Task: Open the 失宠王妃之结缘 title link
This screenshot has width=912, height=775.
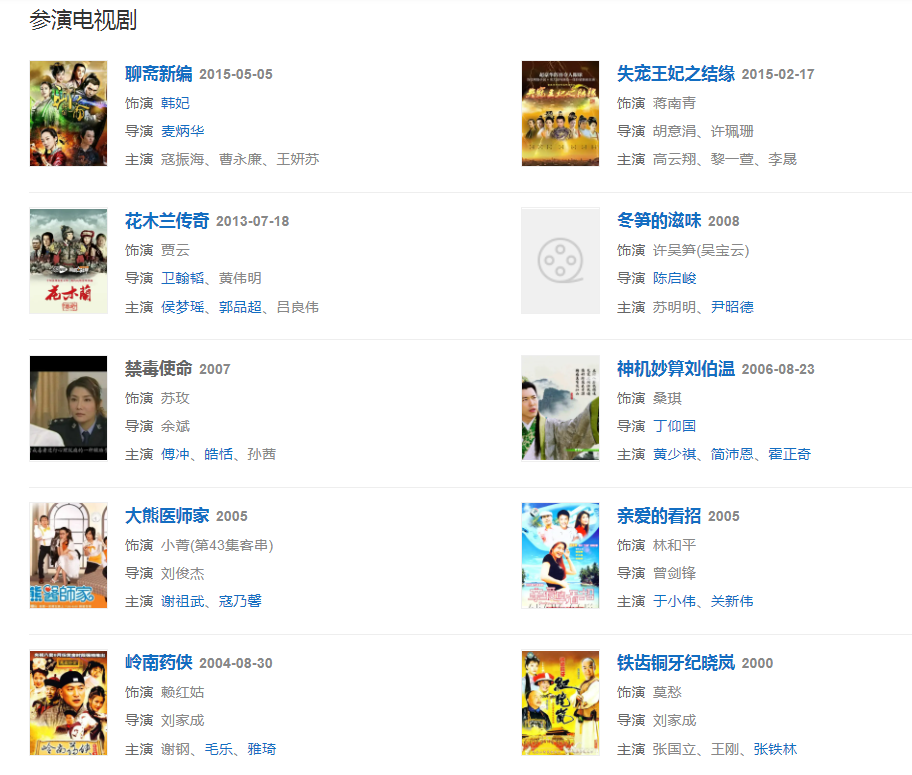Action: tap(675, 74)
